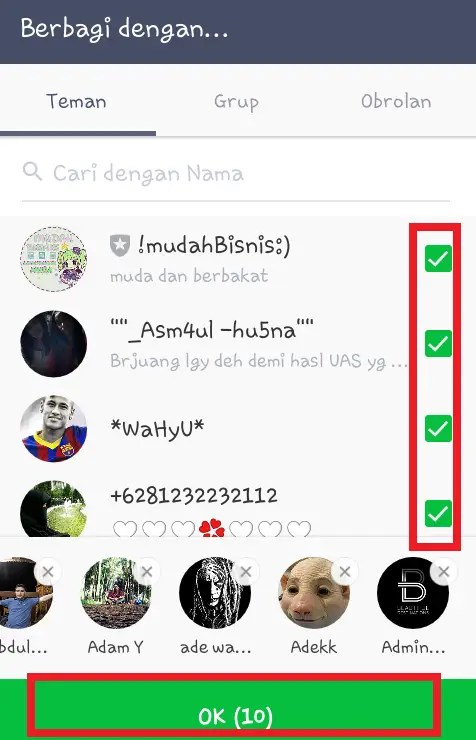
Task: Remove ade wa... from the selection
Action: [246, 572]
